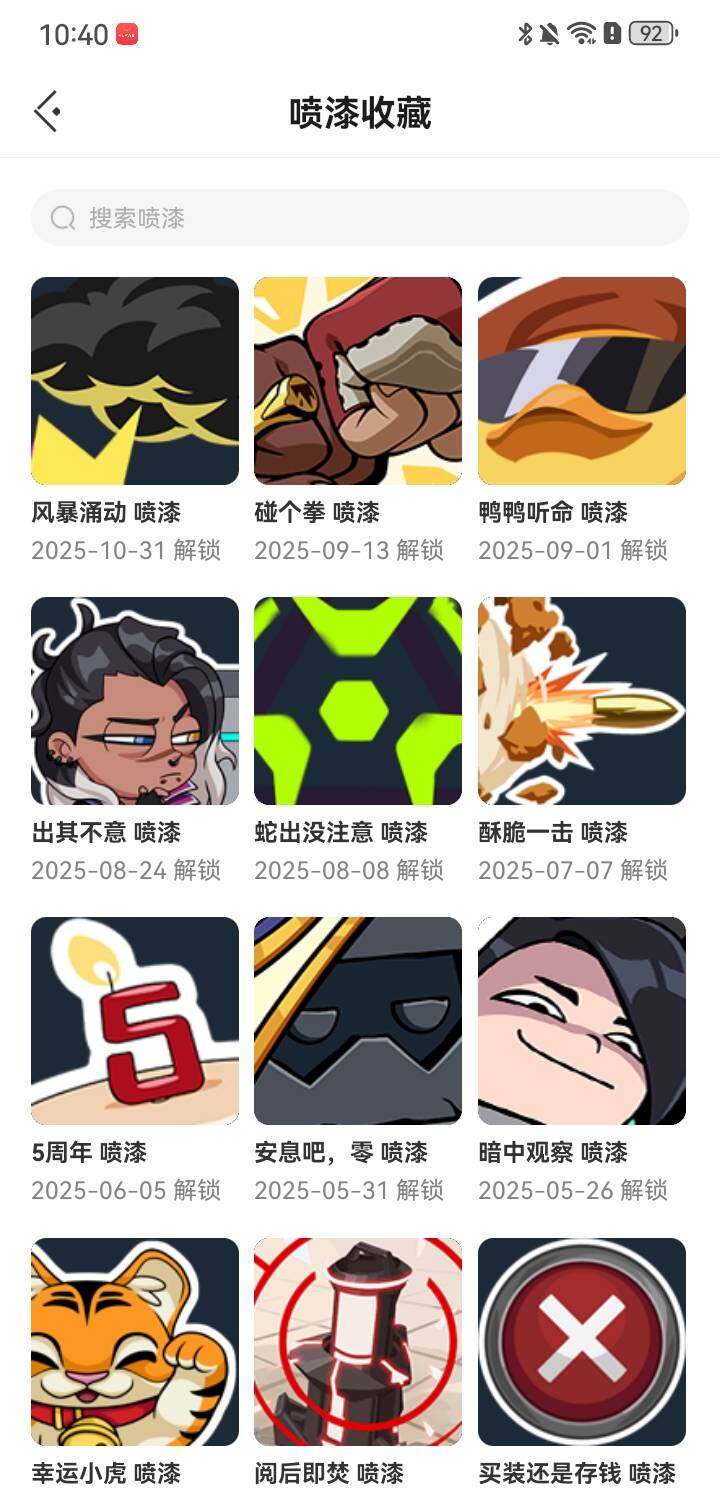Viewport: 720px width, 1496px height.
Task: Tap the 搜索喷漆 search field
Action: 360,218
